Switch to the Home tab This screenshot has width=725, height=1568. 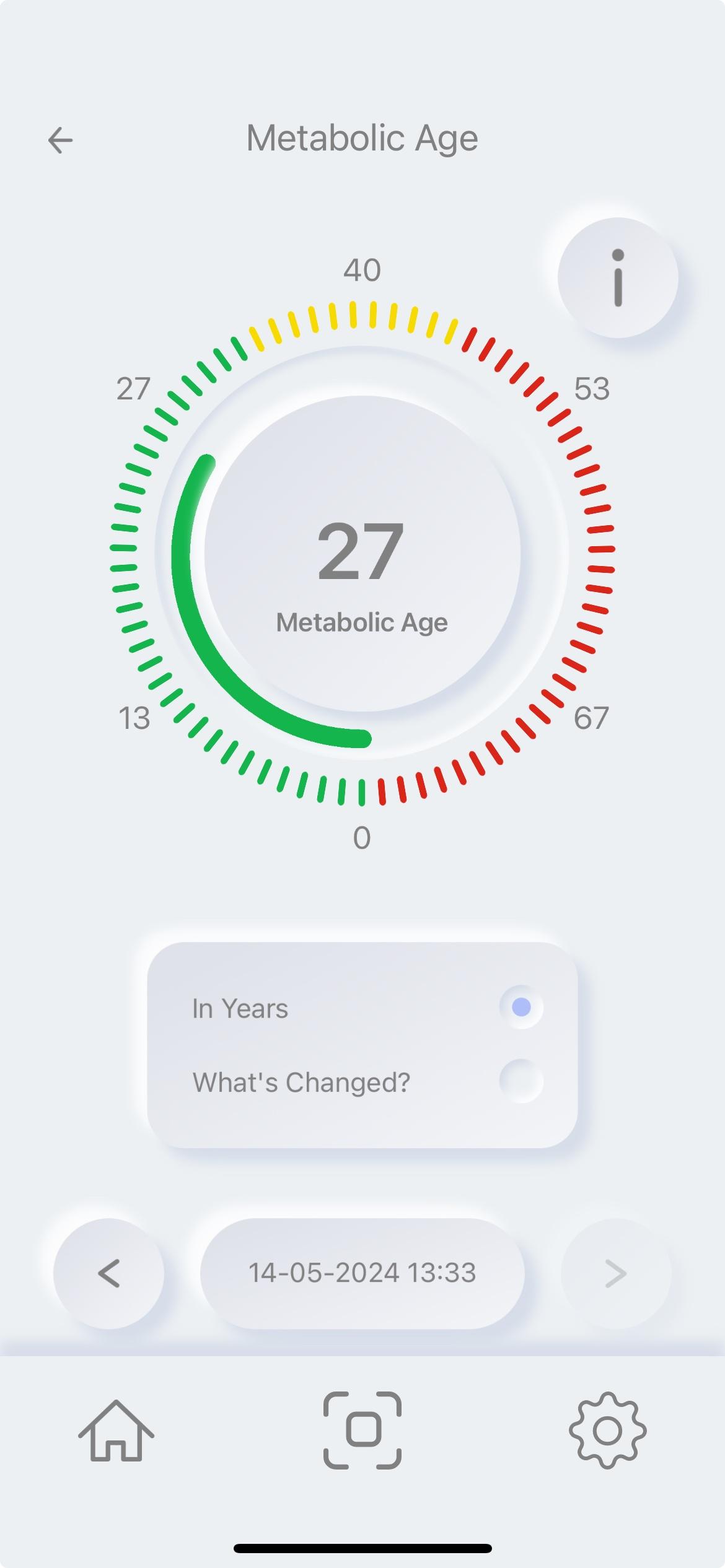point(116,1431)
